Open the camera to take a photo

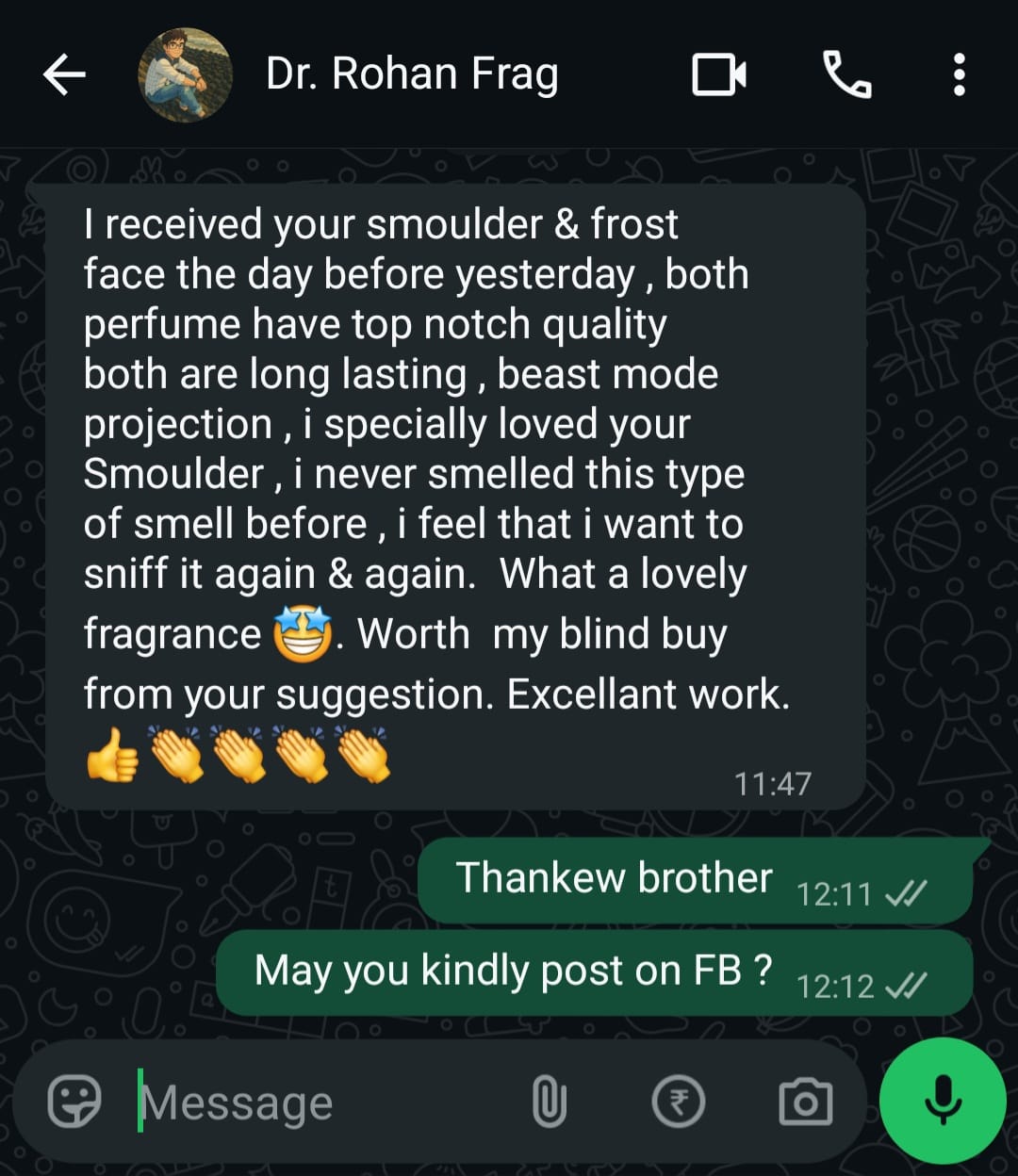coord(805,1102)
